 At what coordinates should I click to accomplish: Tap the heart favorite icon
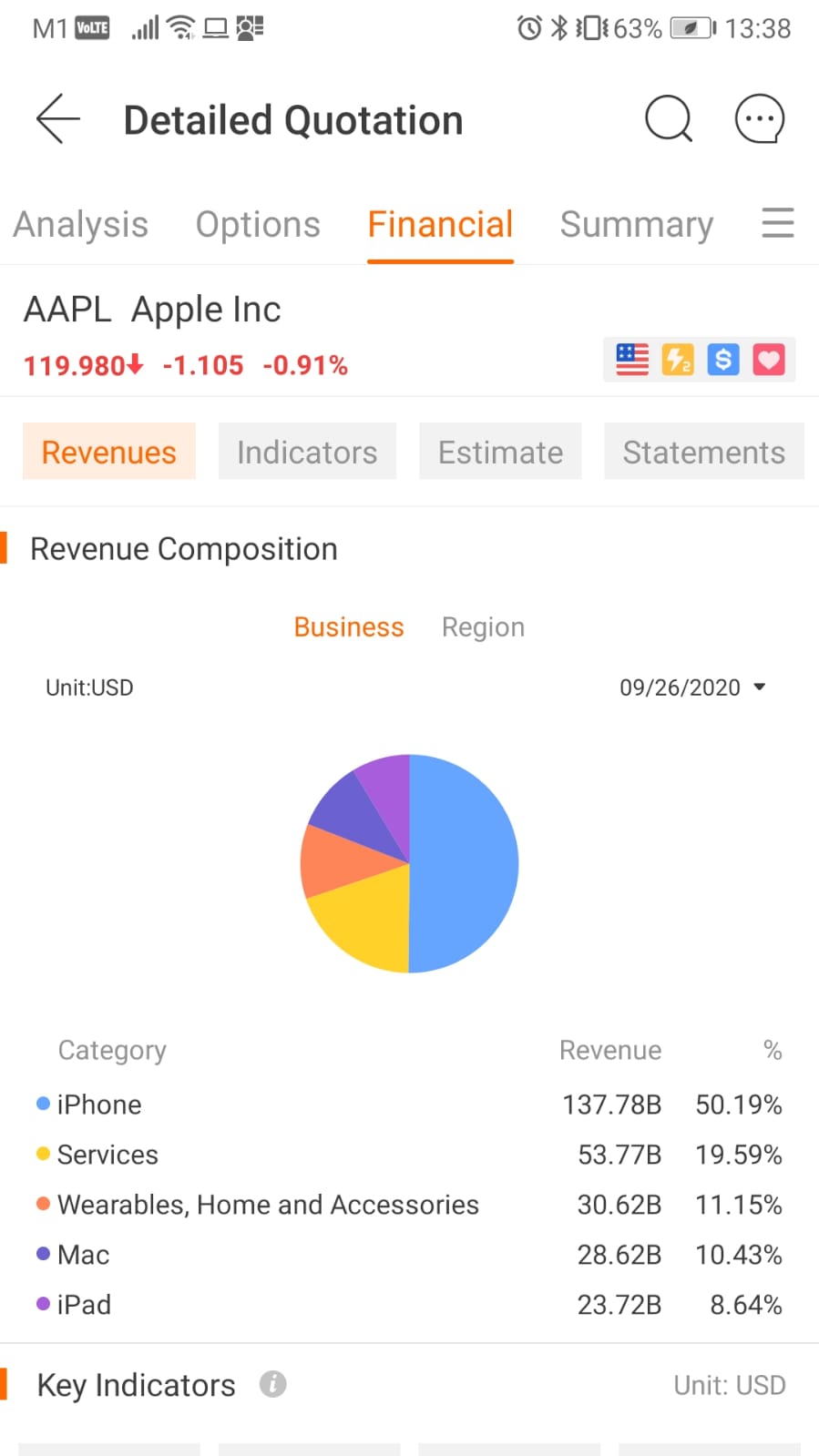click(769, 360)
